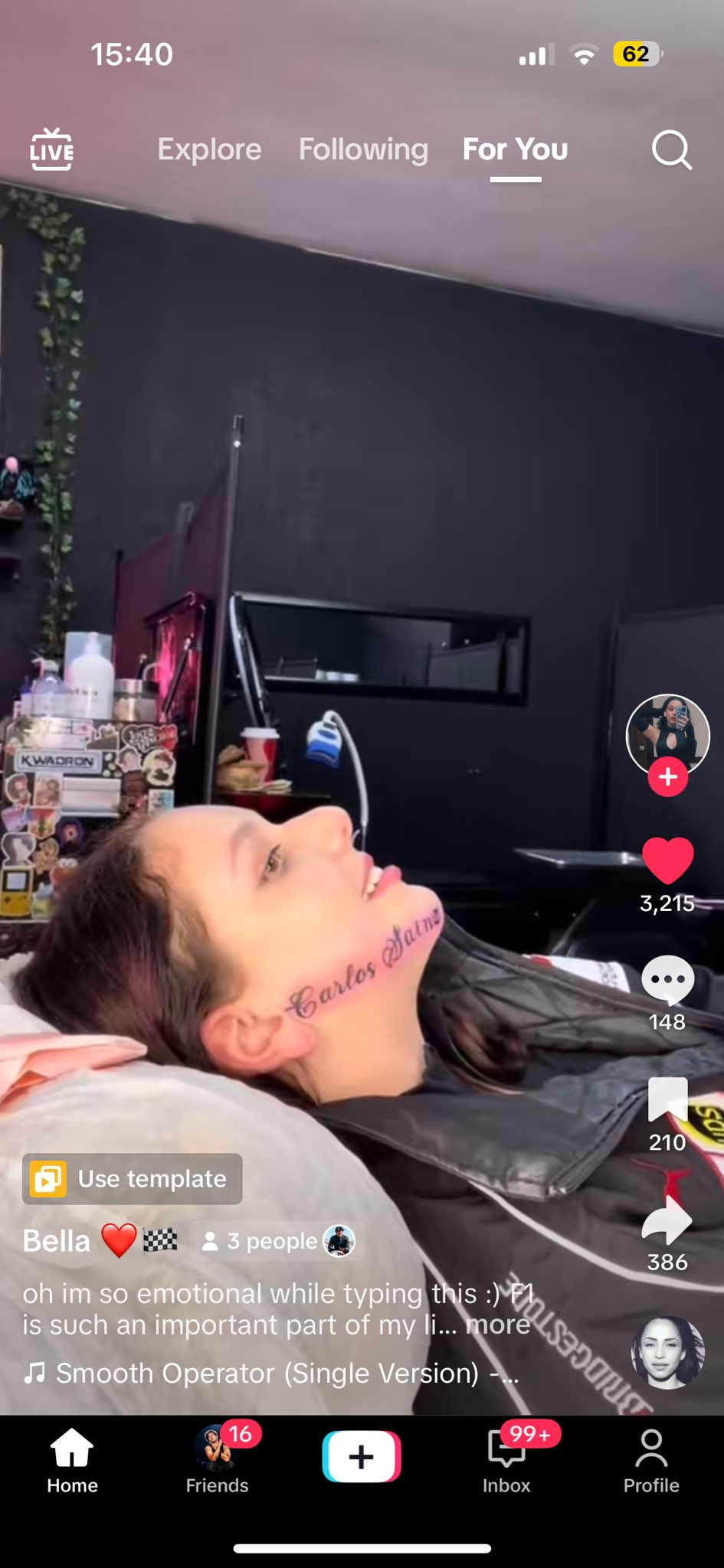Follow the creator with plus badge
Viewport: 724px width, 1568px height.
tap(667, 777)
